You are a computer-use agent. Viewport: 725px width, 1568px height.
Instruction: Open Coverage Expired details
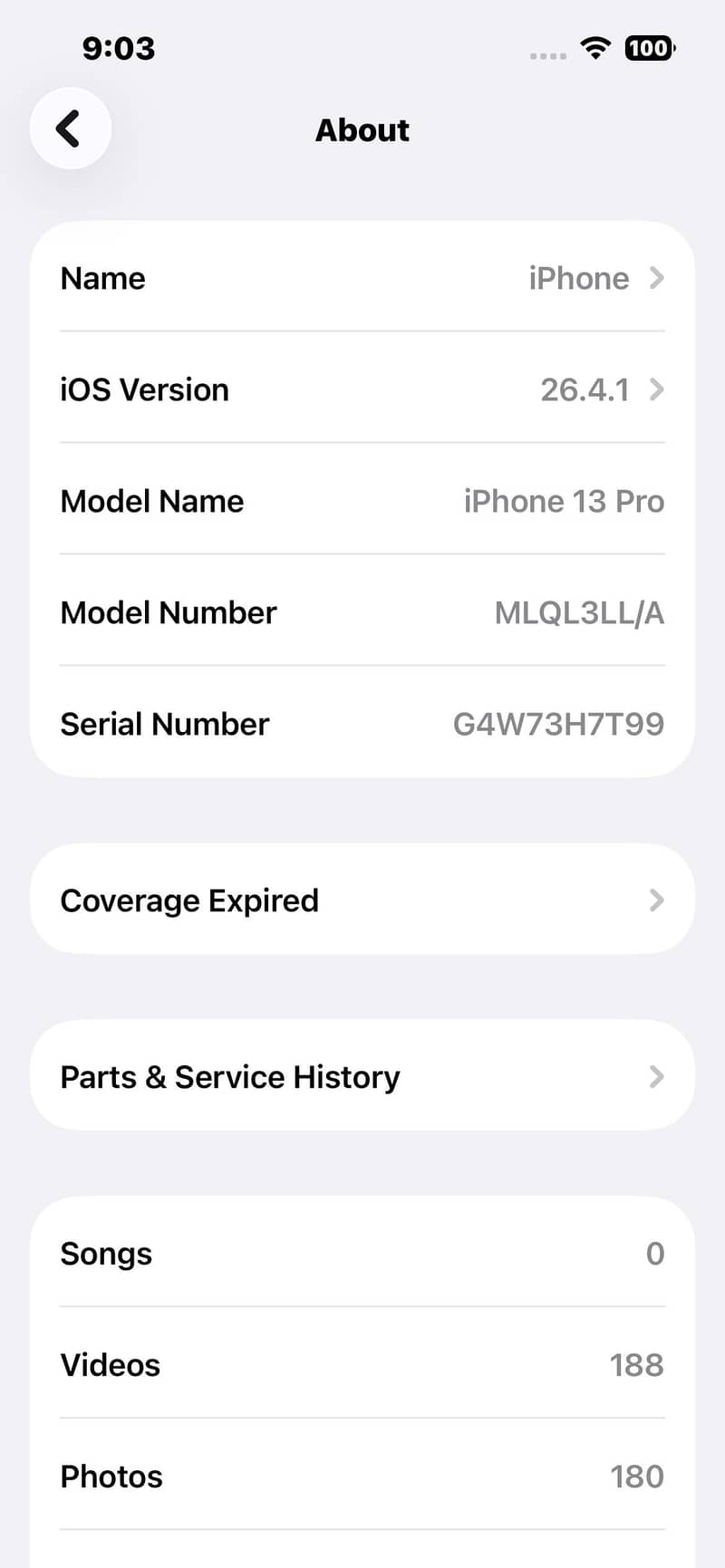[x=362, y=899]
